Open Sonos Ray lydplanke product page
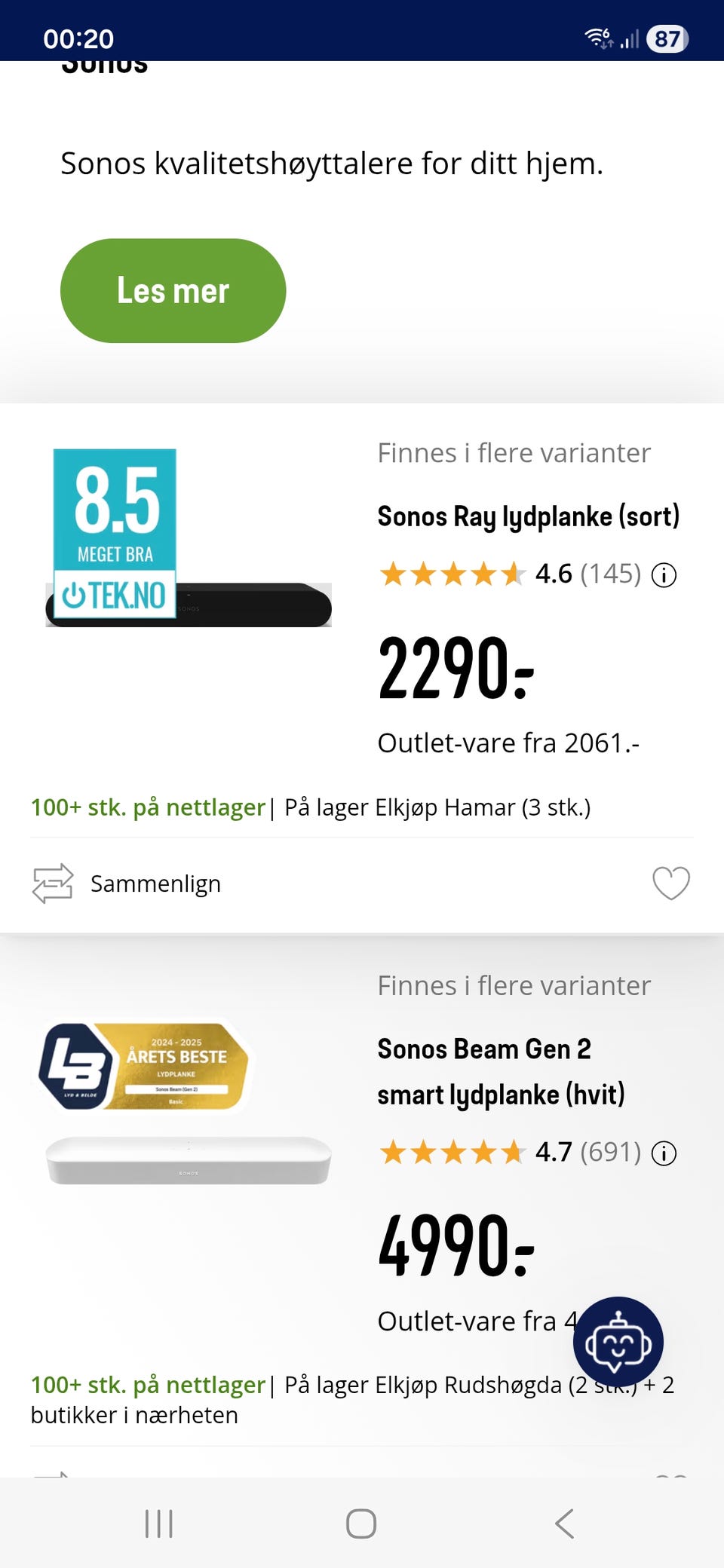This screenshot has height=1568, width=724. tap(529, 517)
